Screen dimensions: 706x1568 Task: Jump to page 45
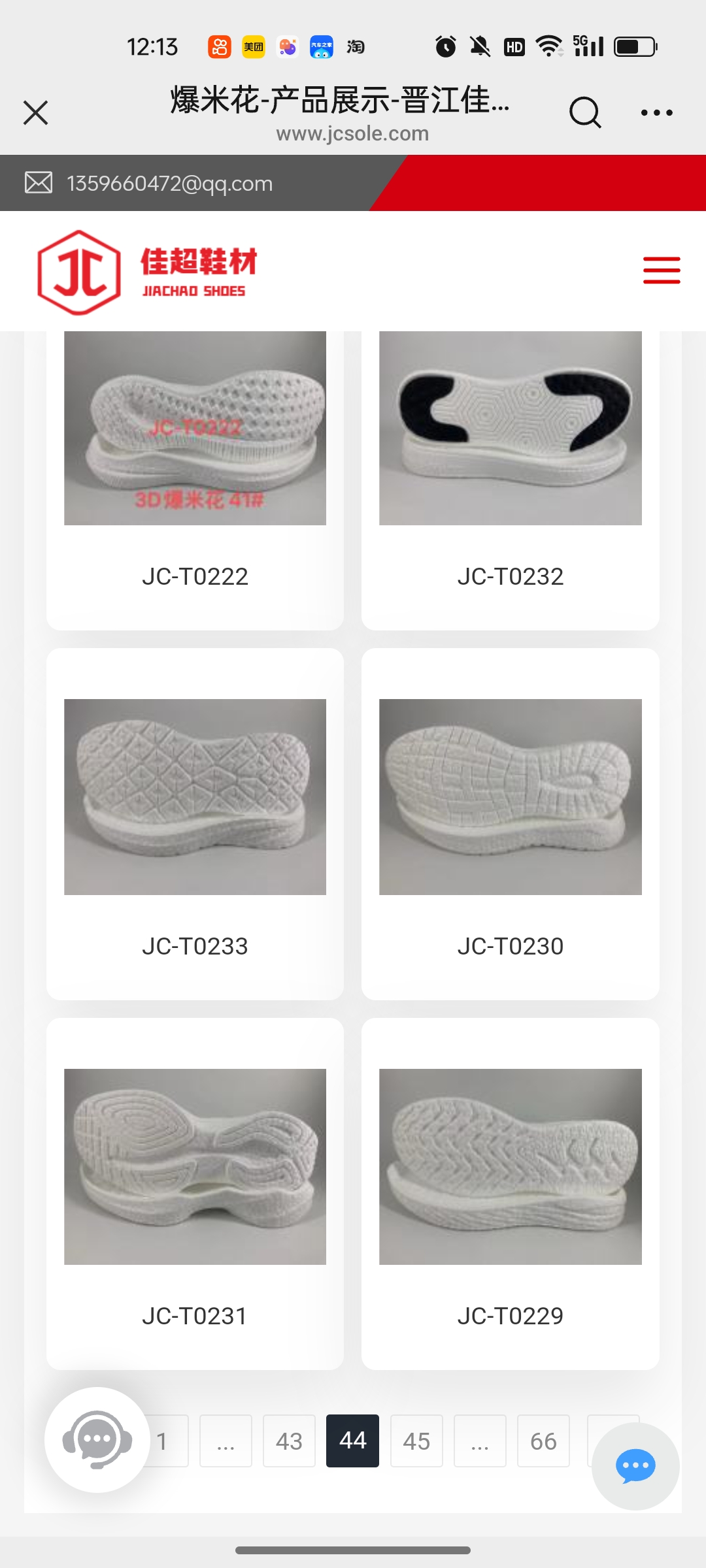[x=416, y=1441]
